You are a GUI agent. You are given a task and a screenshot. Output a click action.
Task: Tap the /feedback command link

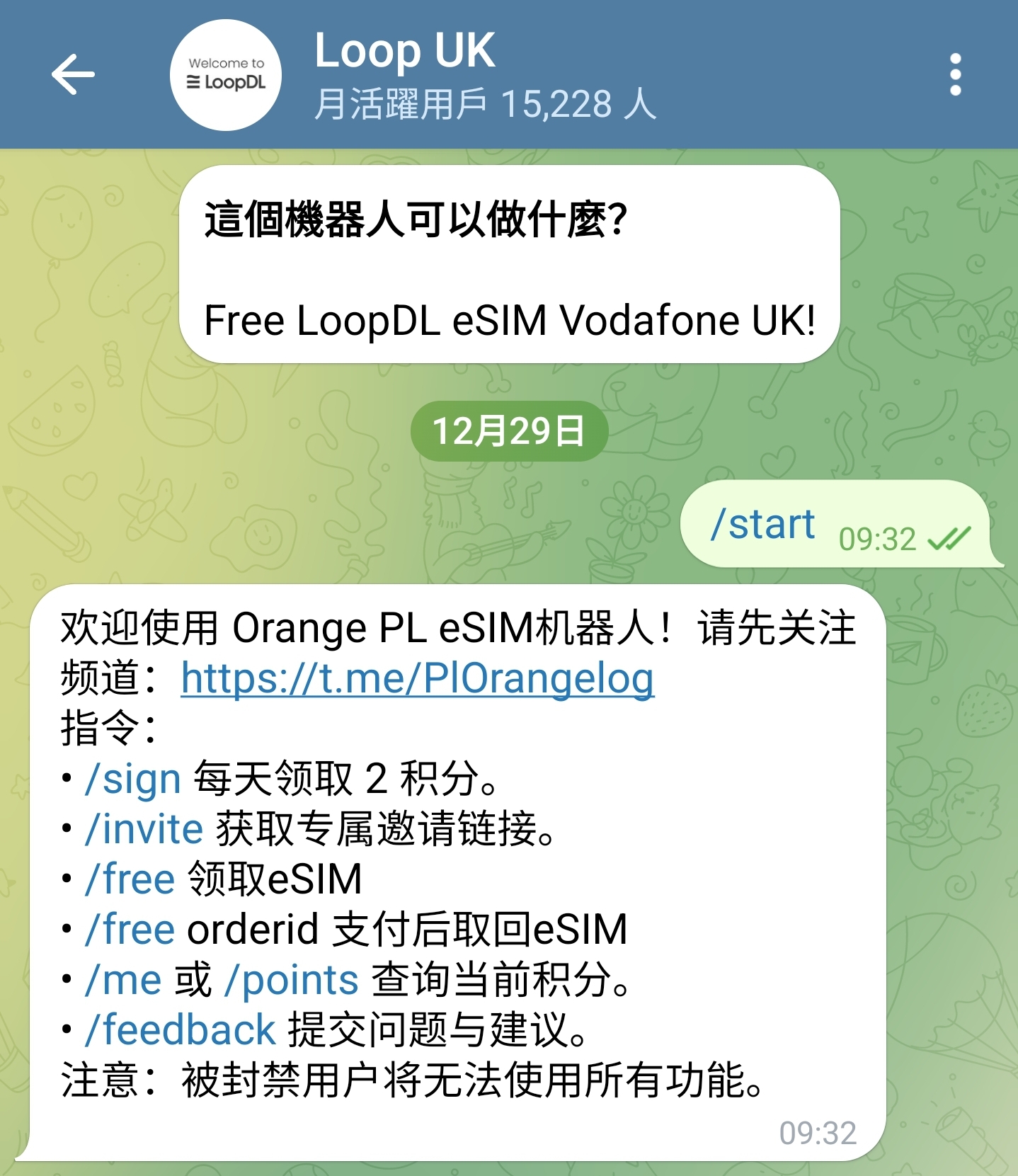[181, 1030]
